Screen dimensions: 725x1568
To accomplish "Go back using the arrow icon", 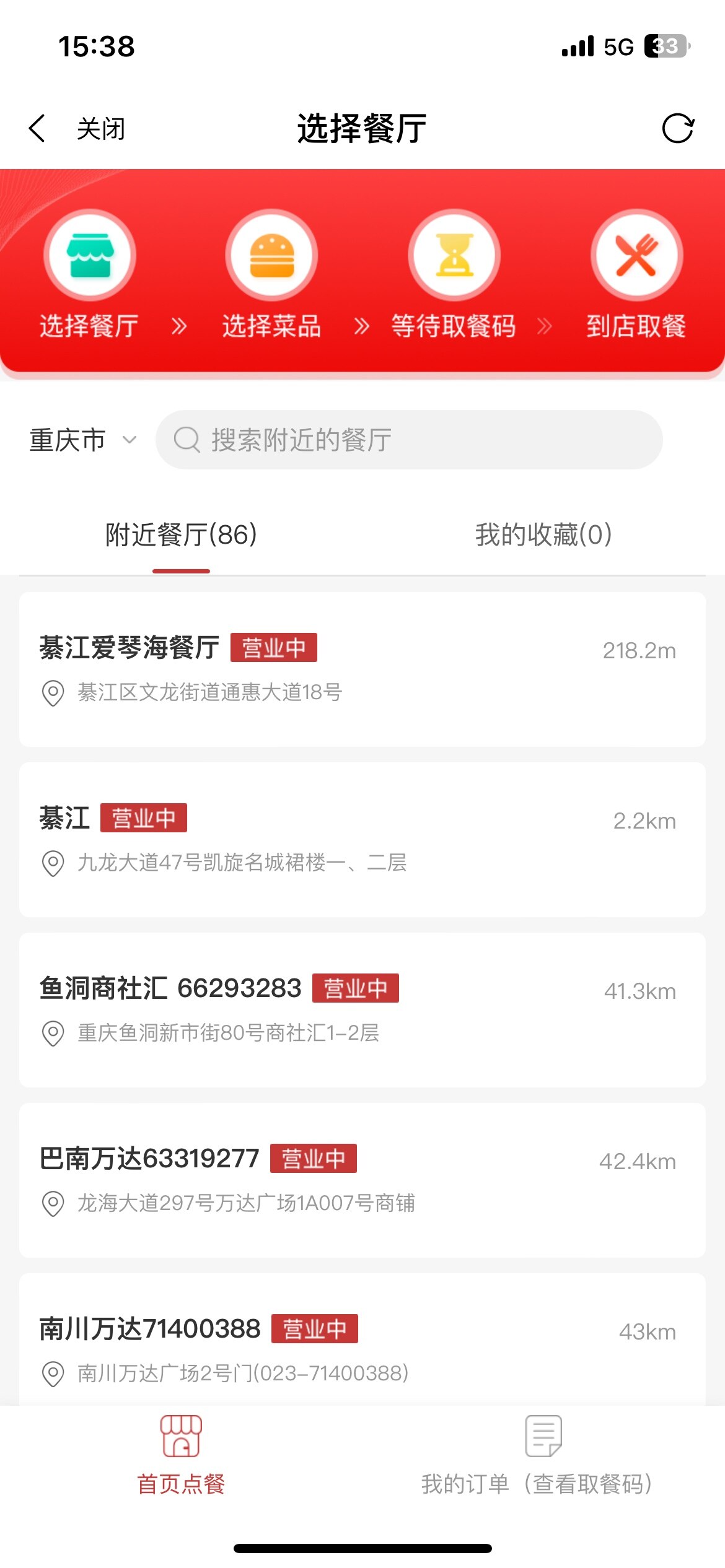I will 37,129.
